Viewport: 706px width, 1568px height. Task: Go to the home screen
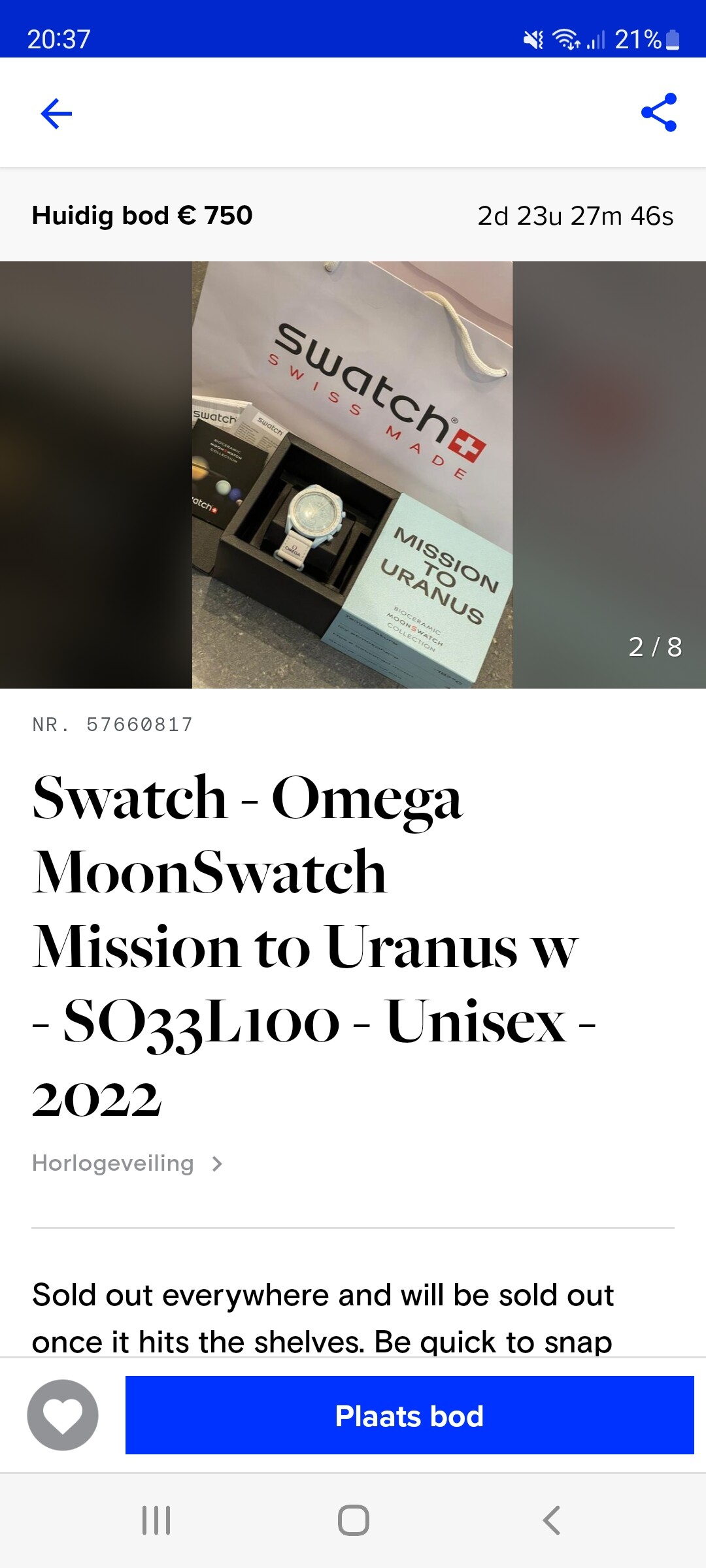354,1520
